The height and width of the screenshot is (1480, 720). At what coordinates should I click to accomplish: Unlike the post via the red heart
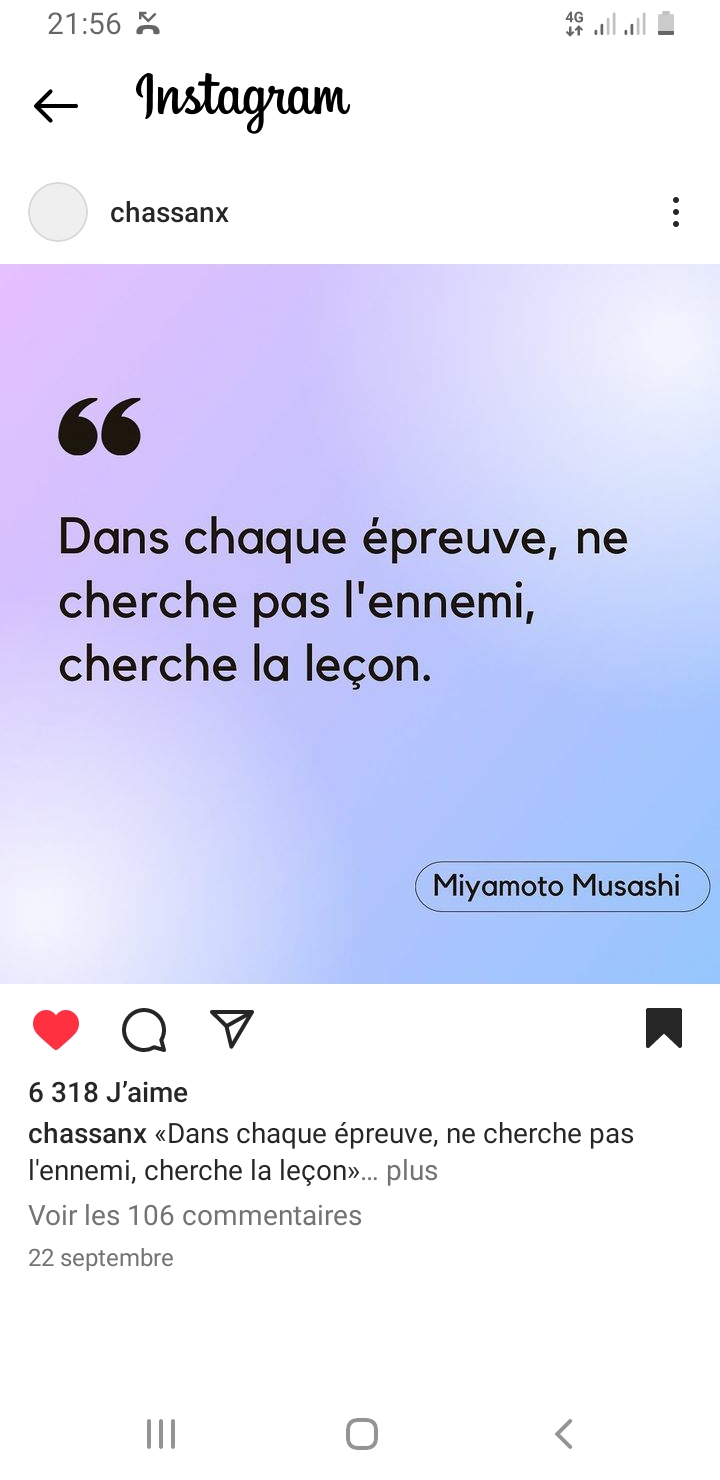[x=56, y=1029]
